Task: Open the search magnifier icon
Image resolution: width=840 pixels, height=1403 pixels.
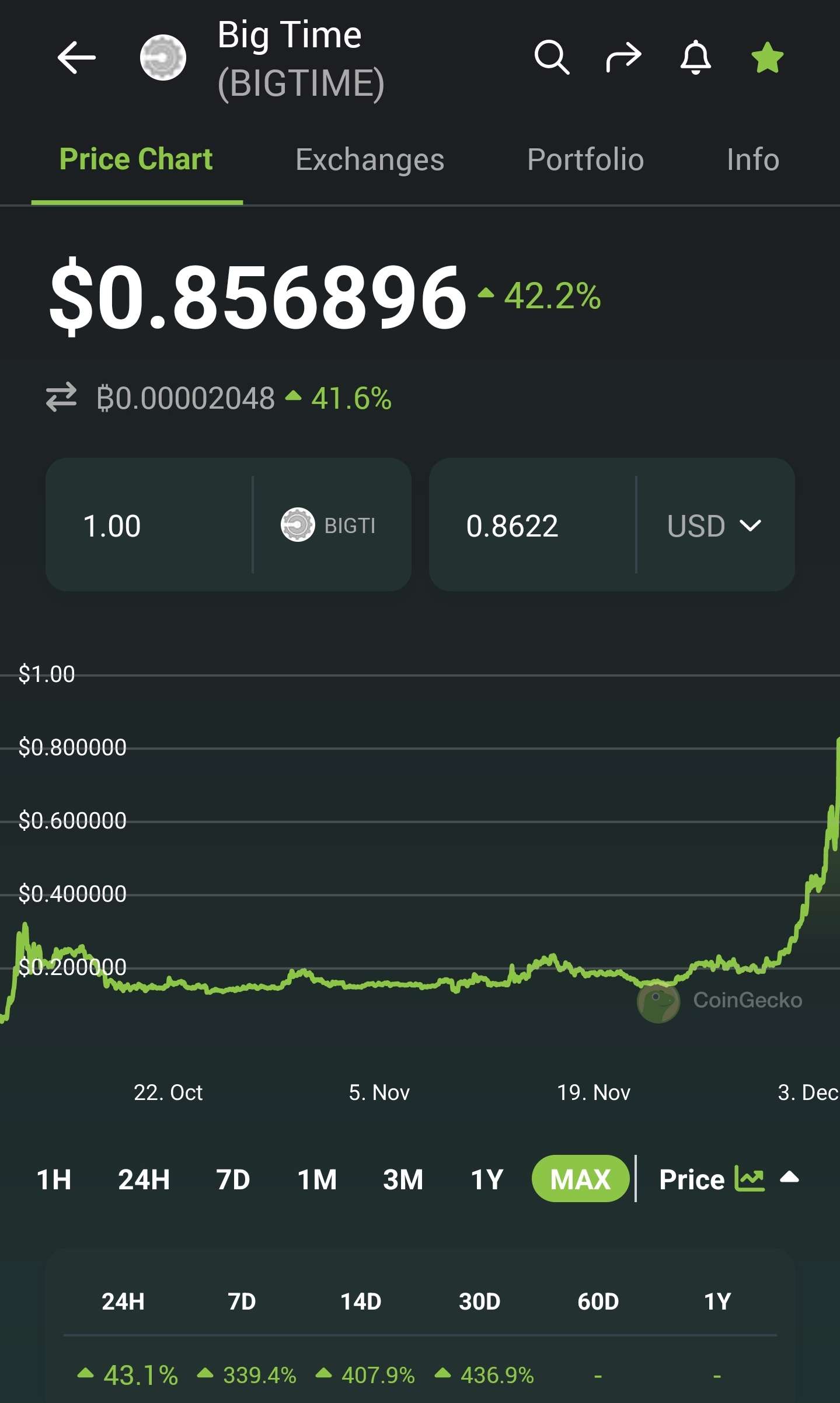Action: [551, 57]
